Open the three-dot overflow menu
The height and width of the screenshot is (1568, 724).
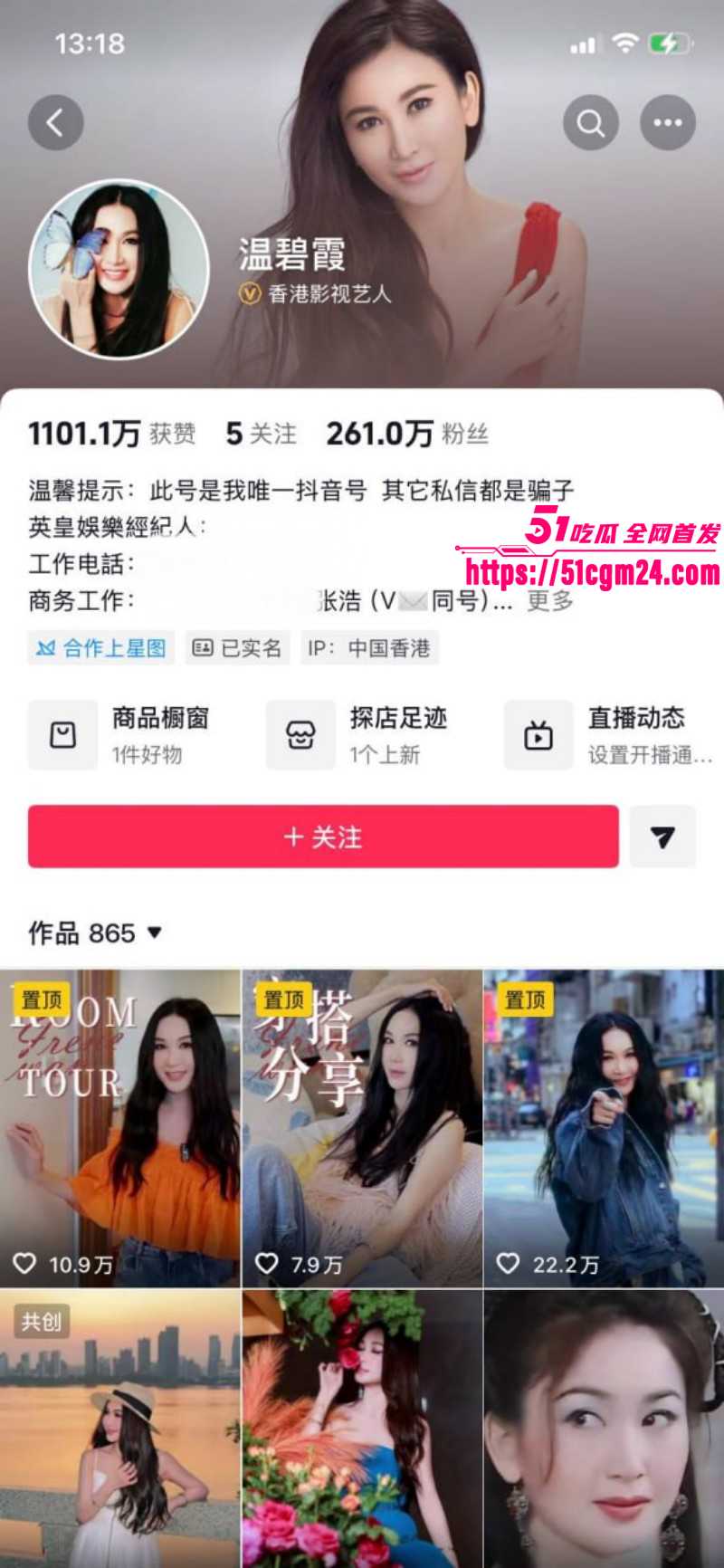668,122
